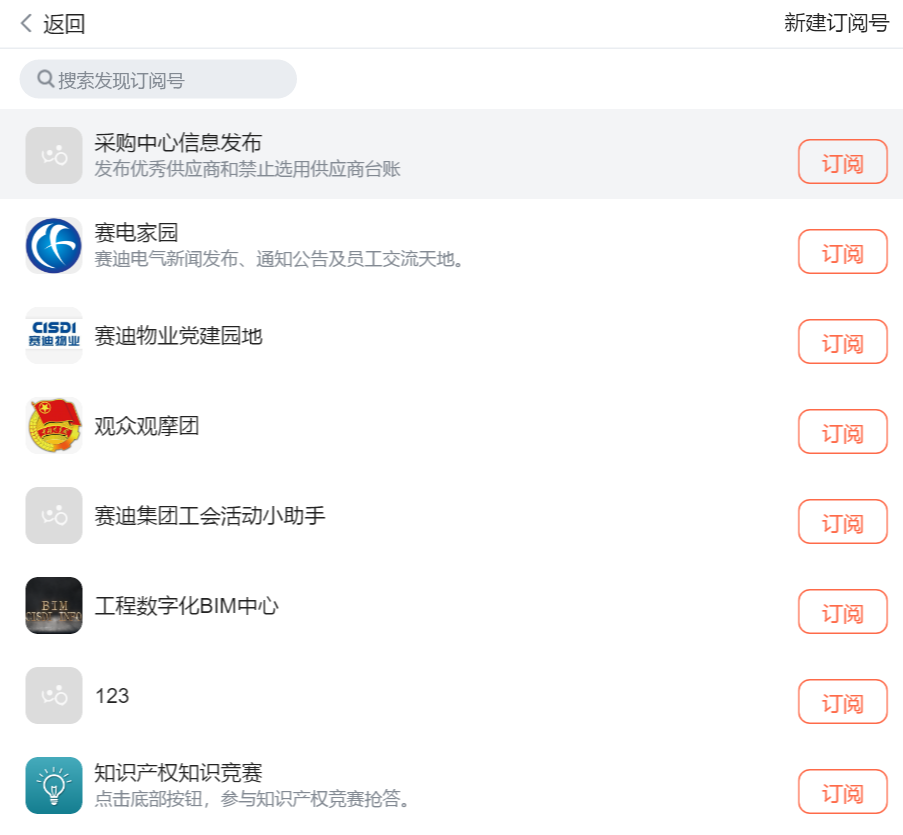Subscribe to 工程数字化BIM中心
The height and width of the screenshot is (835, 903).
842,612
